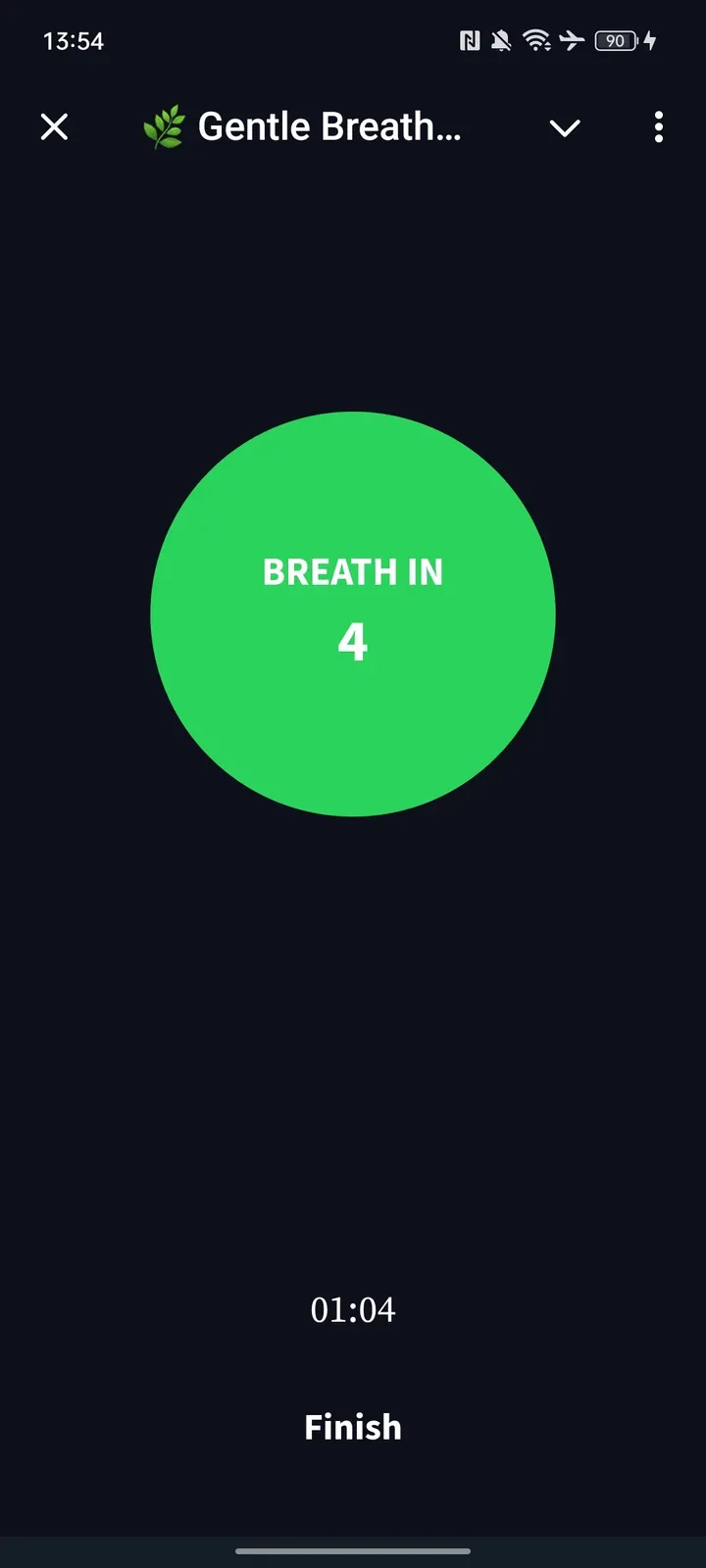Screen dimensions: 706x1568
Task: Tap Finish to end the session
Action: [353, 1427]
